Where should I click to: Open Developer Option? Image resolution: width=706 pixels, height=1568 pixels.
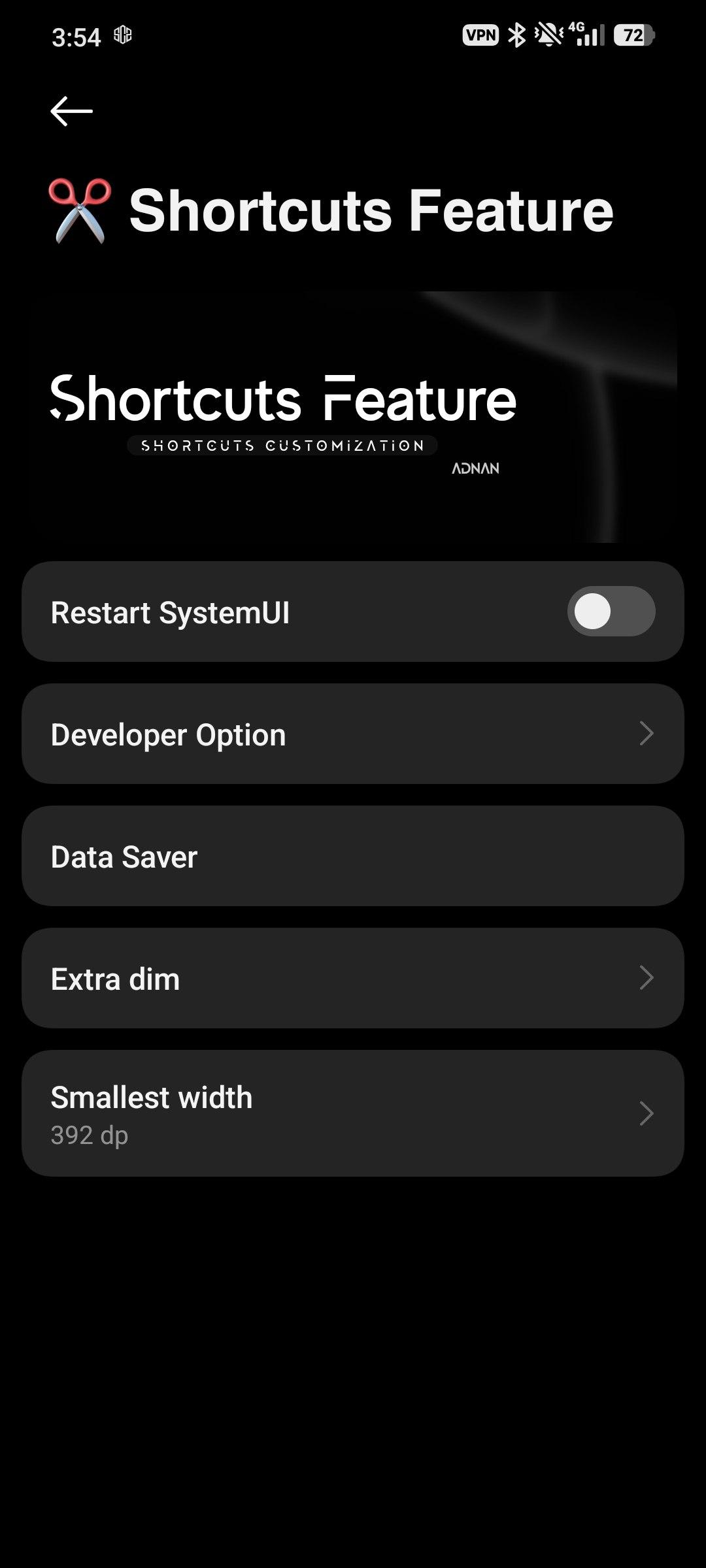tap(353, 734)
